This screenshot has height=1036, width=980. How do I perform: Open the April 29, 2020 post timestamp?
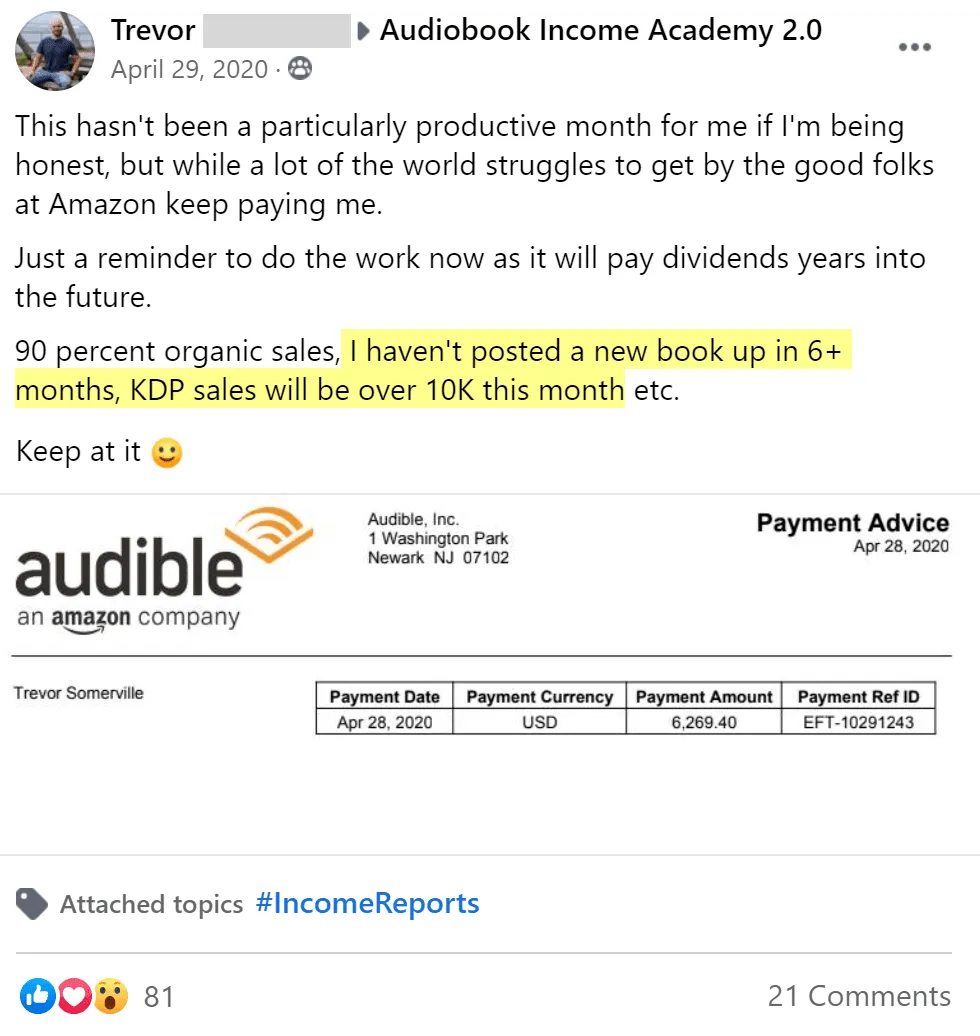pyautogui.click(x=189, y=69)
